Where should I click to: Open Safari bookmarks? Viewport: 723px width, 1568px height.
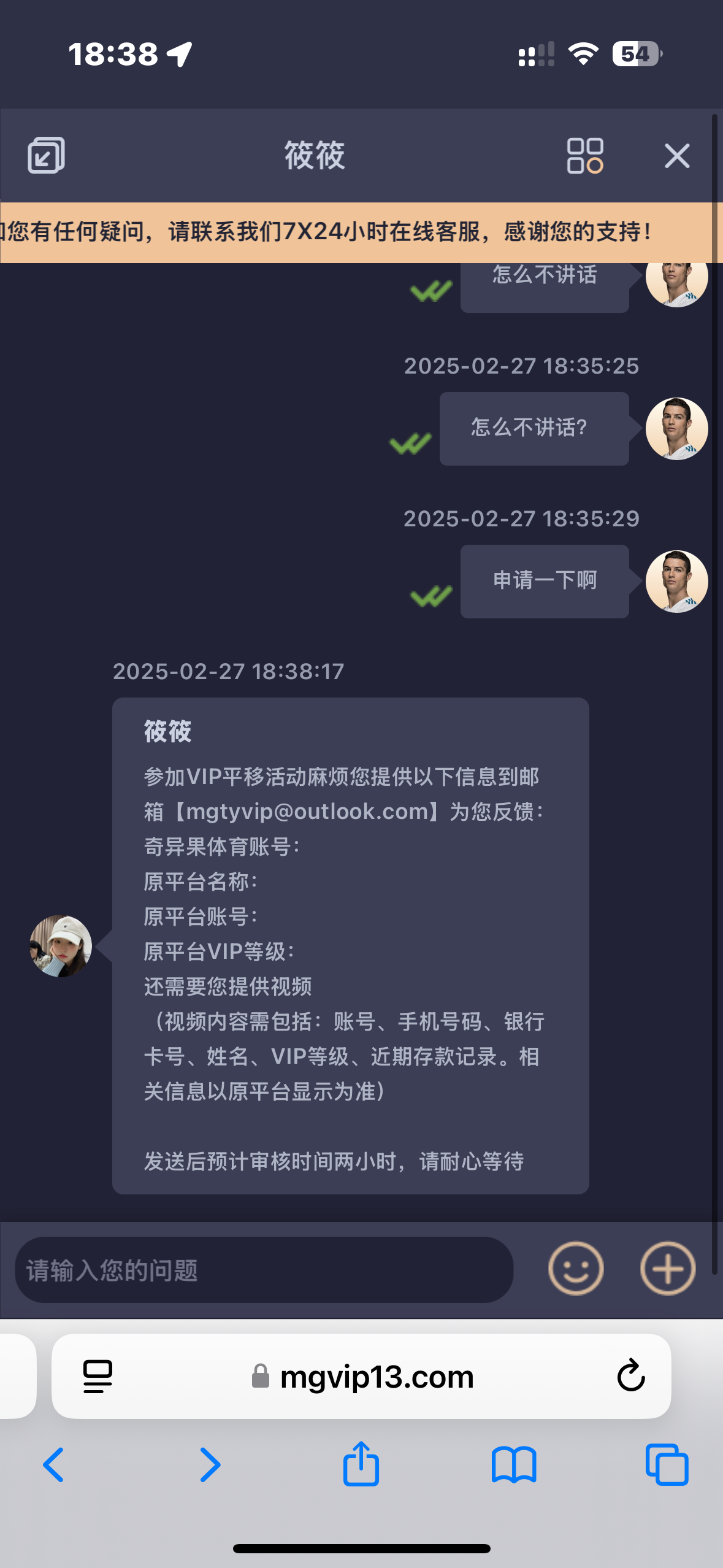coord(514,1465)
